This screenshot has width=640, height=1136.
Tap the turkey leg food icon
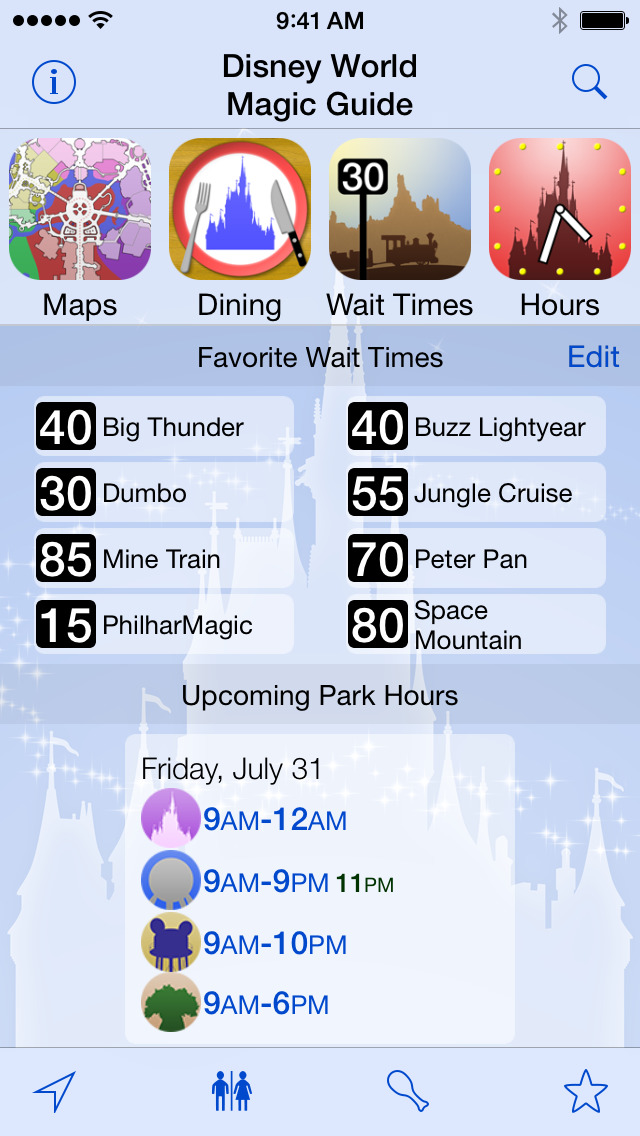click(408, 1091)
